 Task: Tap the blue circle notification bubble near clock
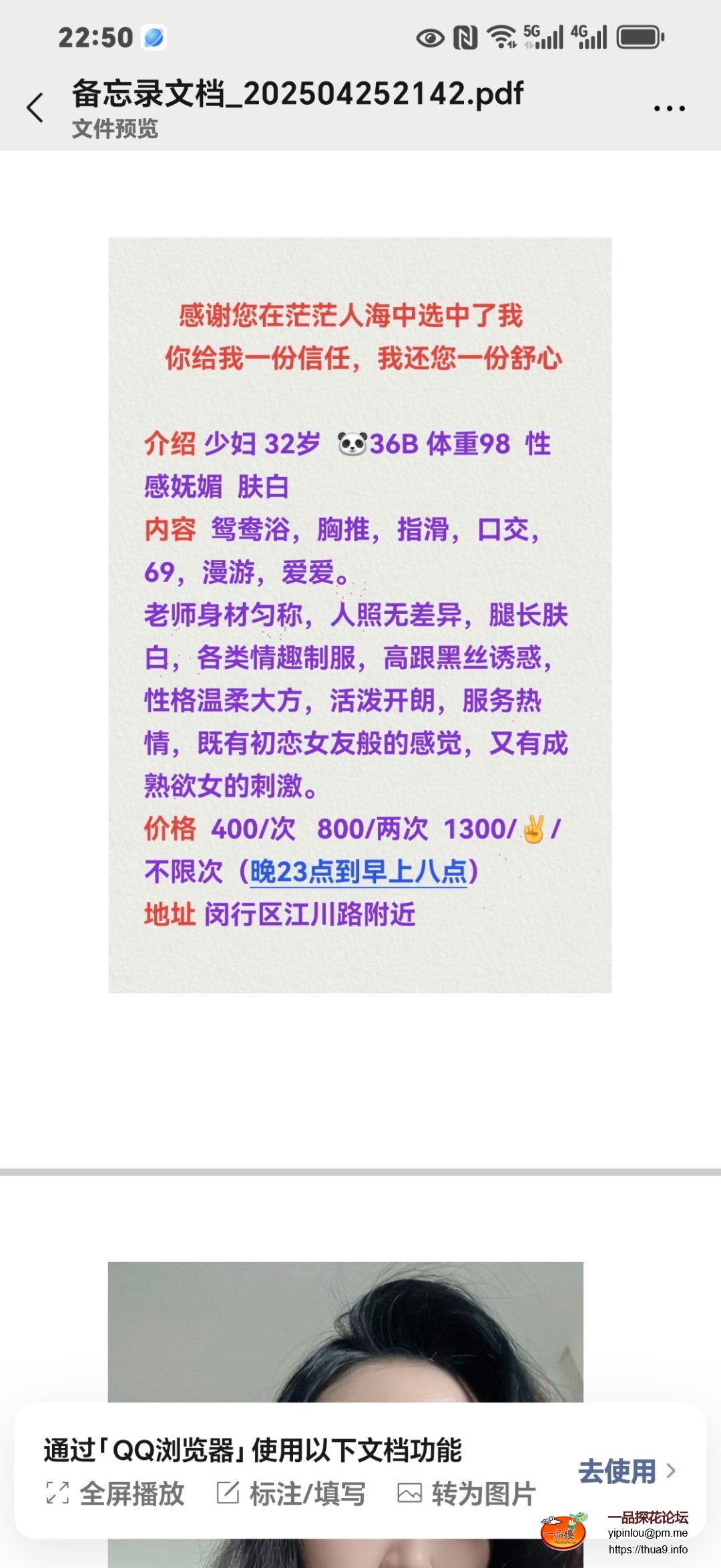click(153, 38)
